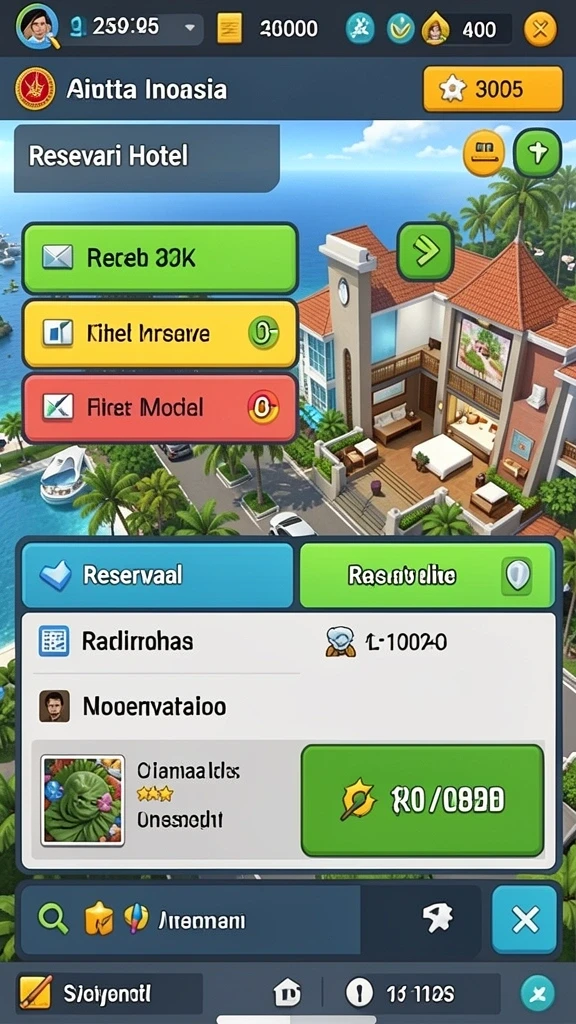Open the Oianiaaldas food item thumbnail
Viewport: 576px width, 1024px height.
[82, 801]
